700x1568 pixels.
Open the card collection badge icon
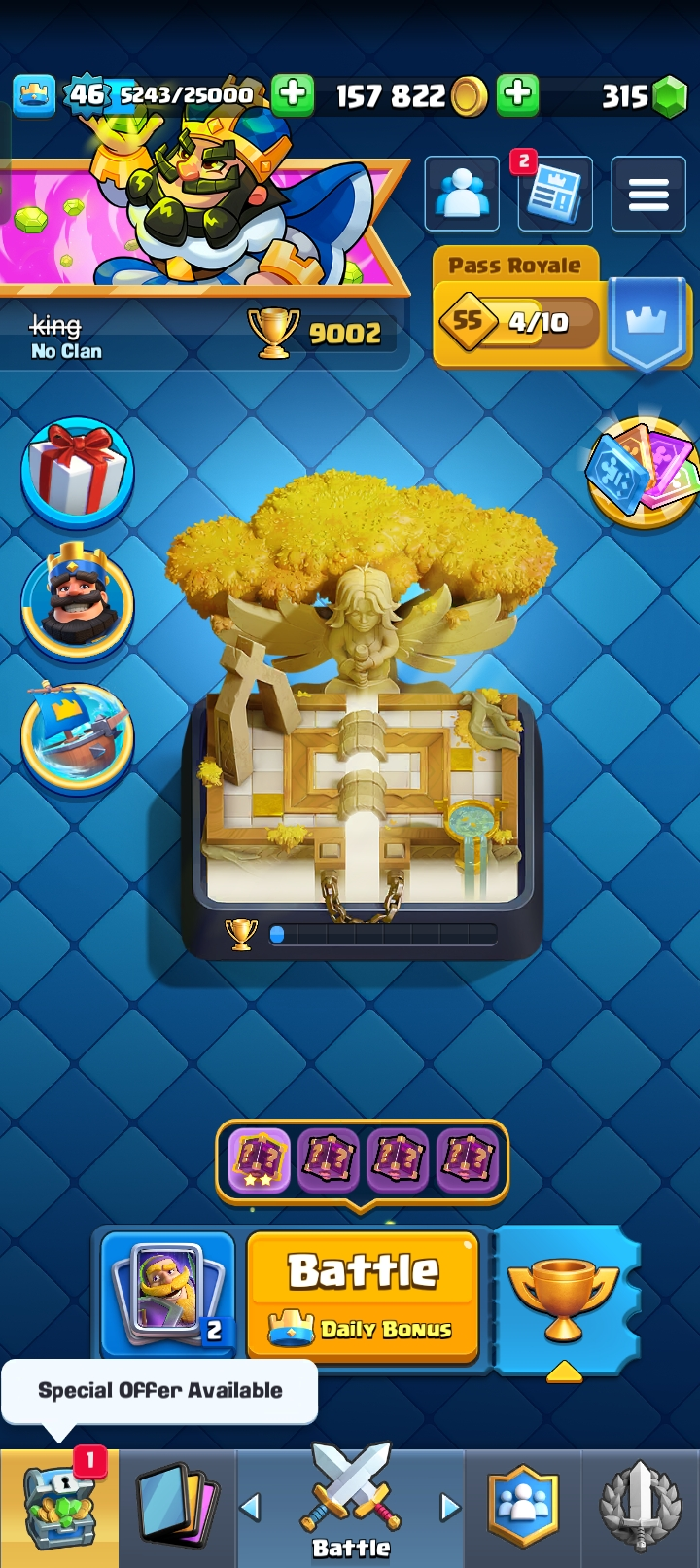(645, 472)
